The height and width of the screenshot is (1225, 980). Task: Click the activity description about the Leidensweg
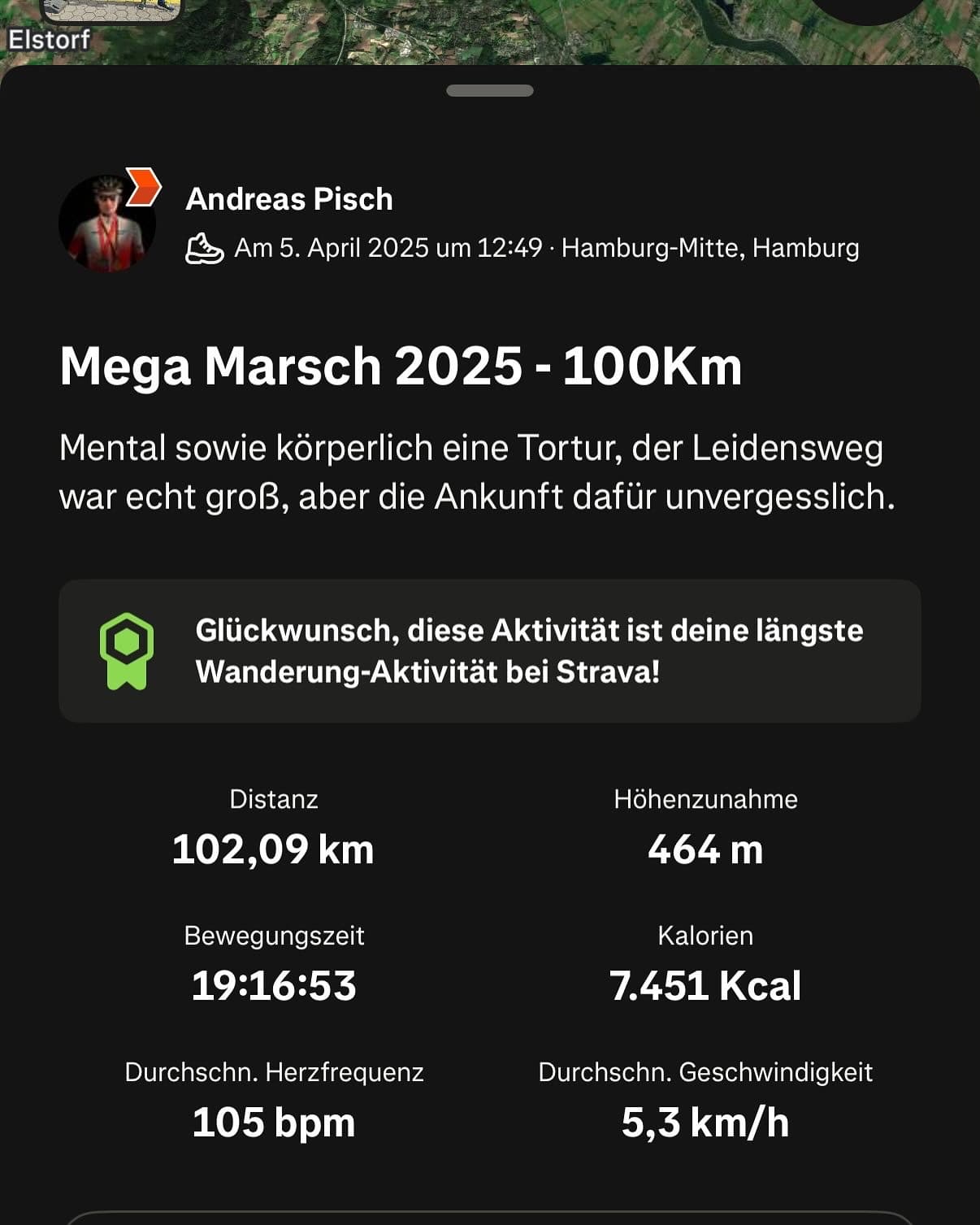coord(478,470)
